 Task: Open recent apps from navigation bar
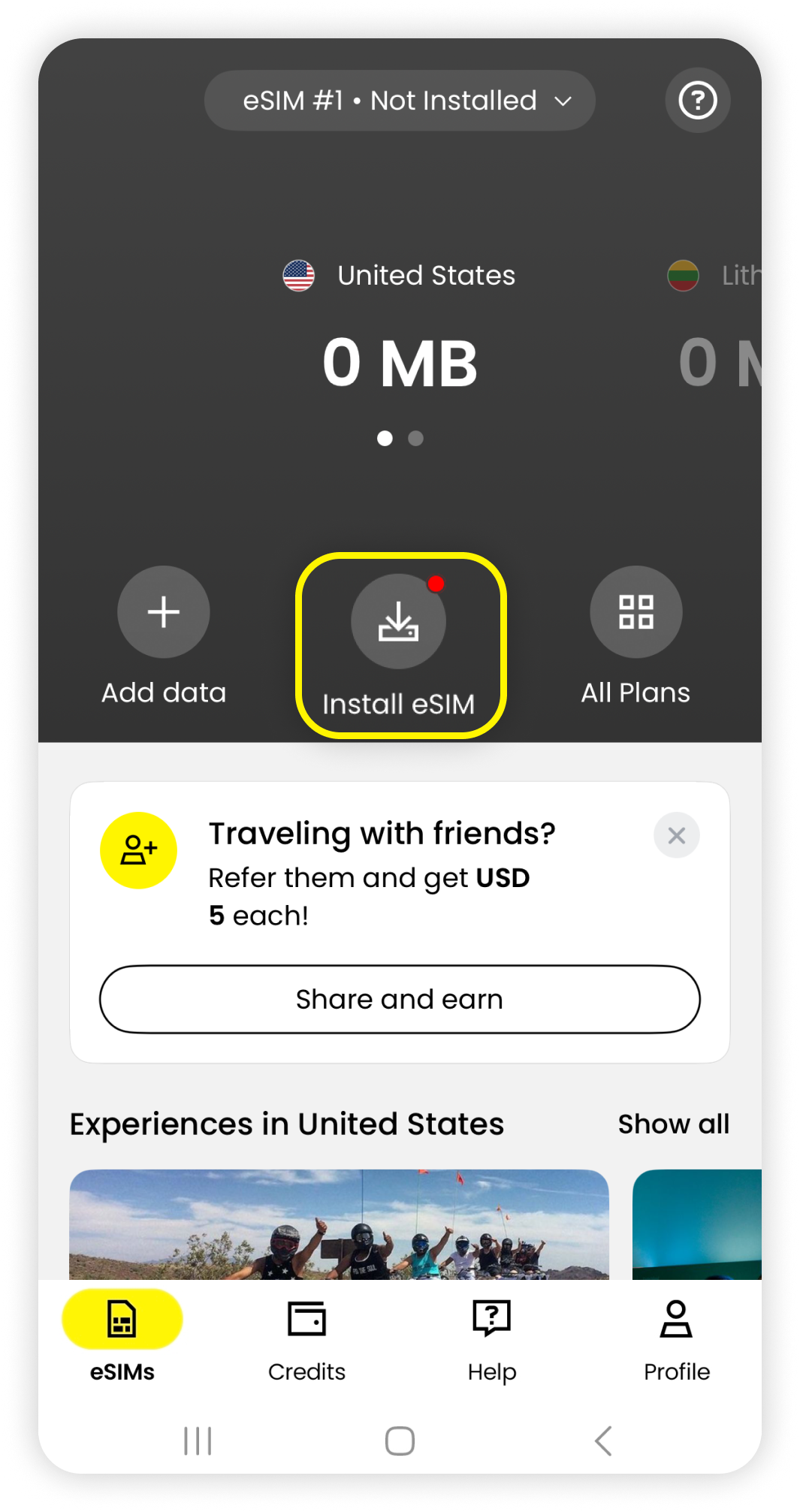(x=198, y=1441)
